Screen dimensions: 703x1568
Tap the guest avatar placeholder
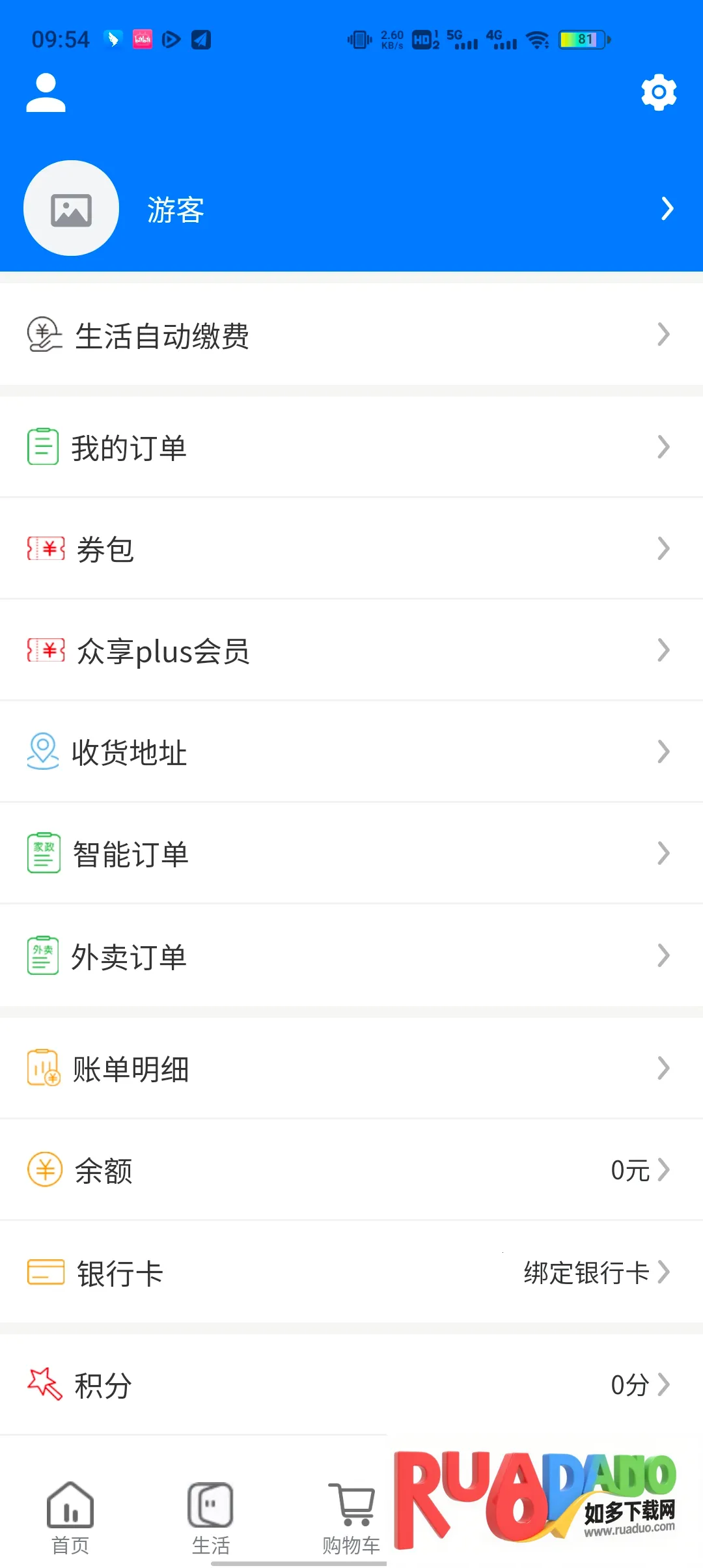click(x=71, y=208)
